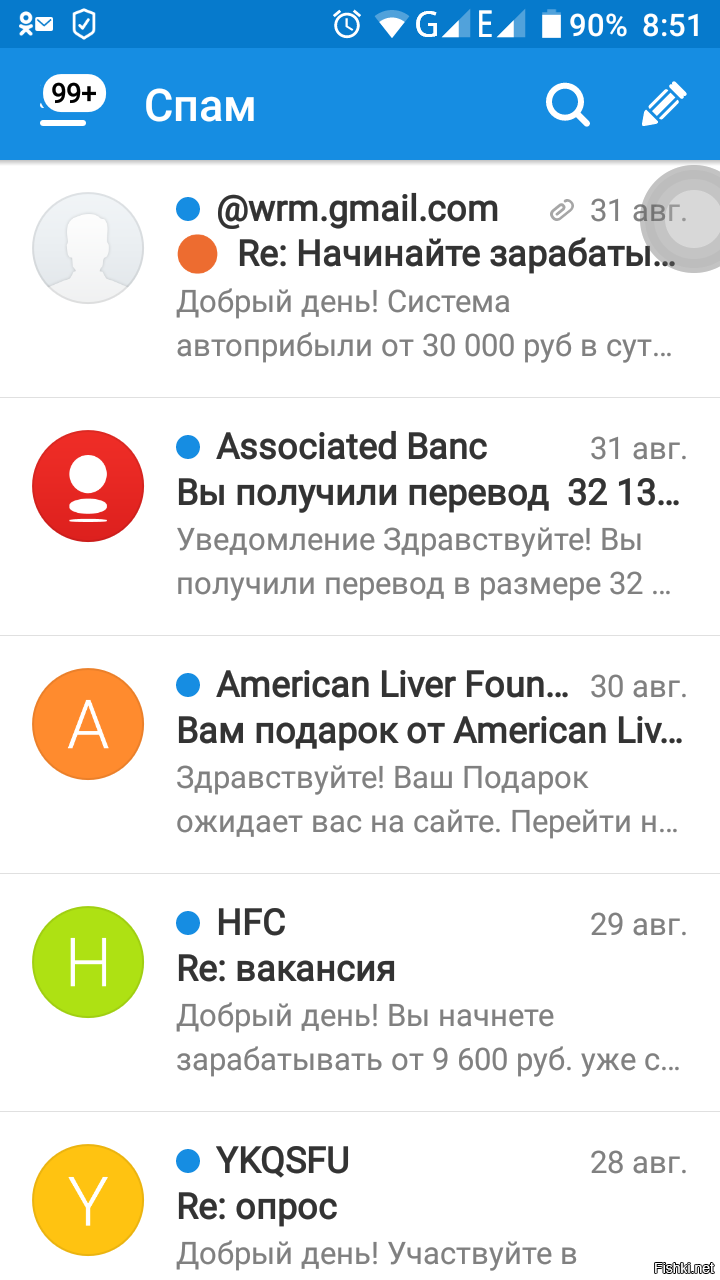The image size is (720, 1280).
Task: Open the HFC vacancy email
Action: point(430,992)
